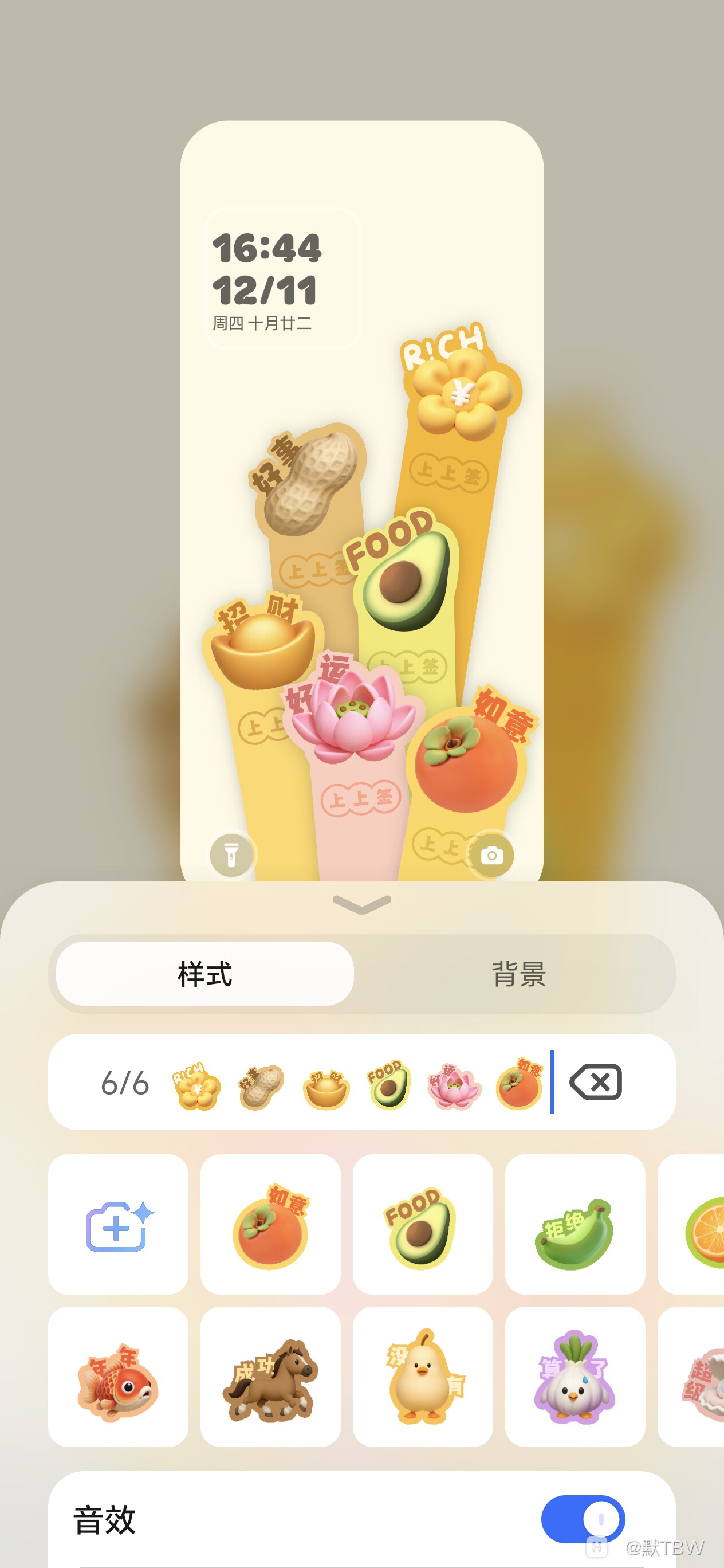Select the orange slice sticker tile
The image size is (724, 1568).
pyautogui.click(x=700, y=1224)
